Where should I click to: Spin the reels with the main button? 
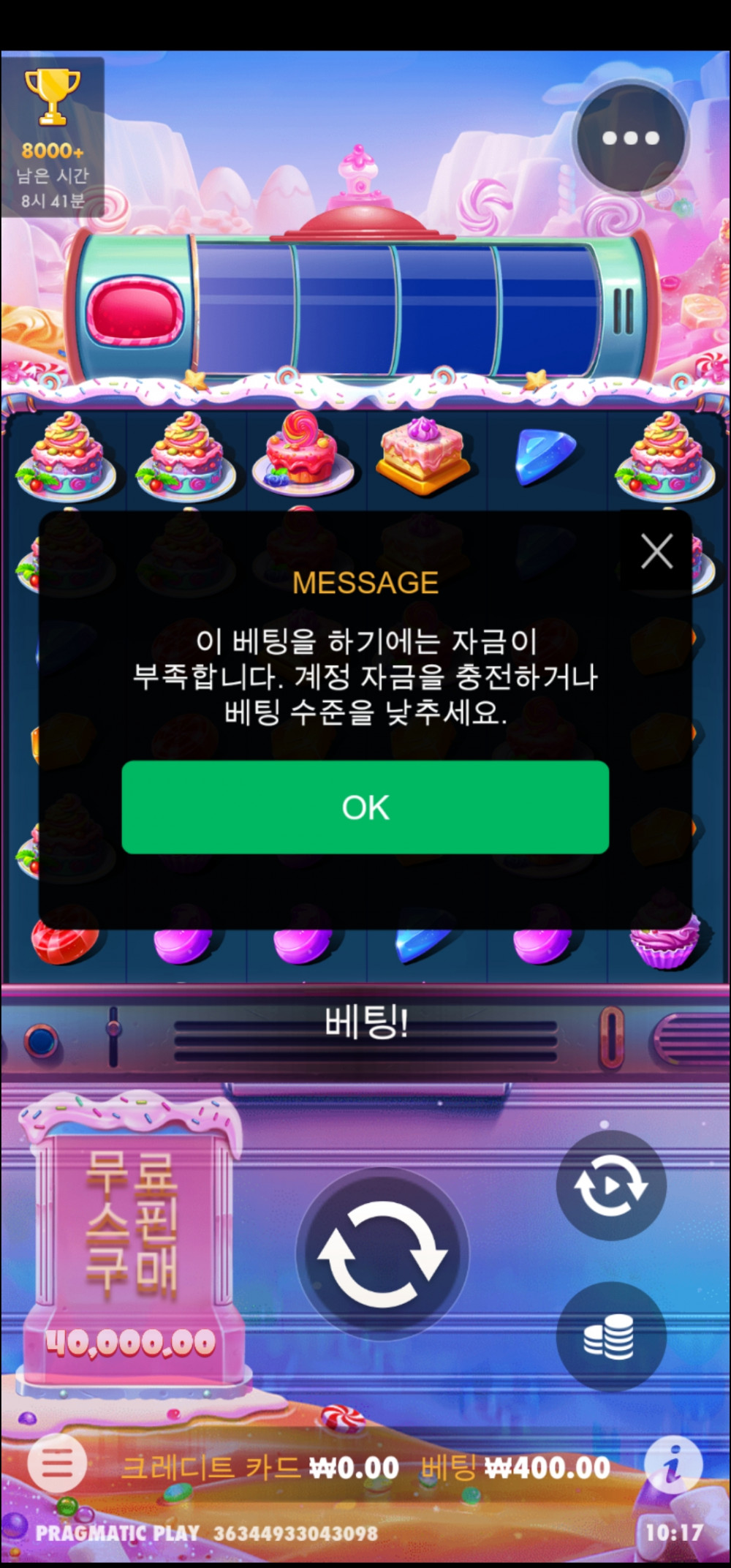382,1254
